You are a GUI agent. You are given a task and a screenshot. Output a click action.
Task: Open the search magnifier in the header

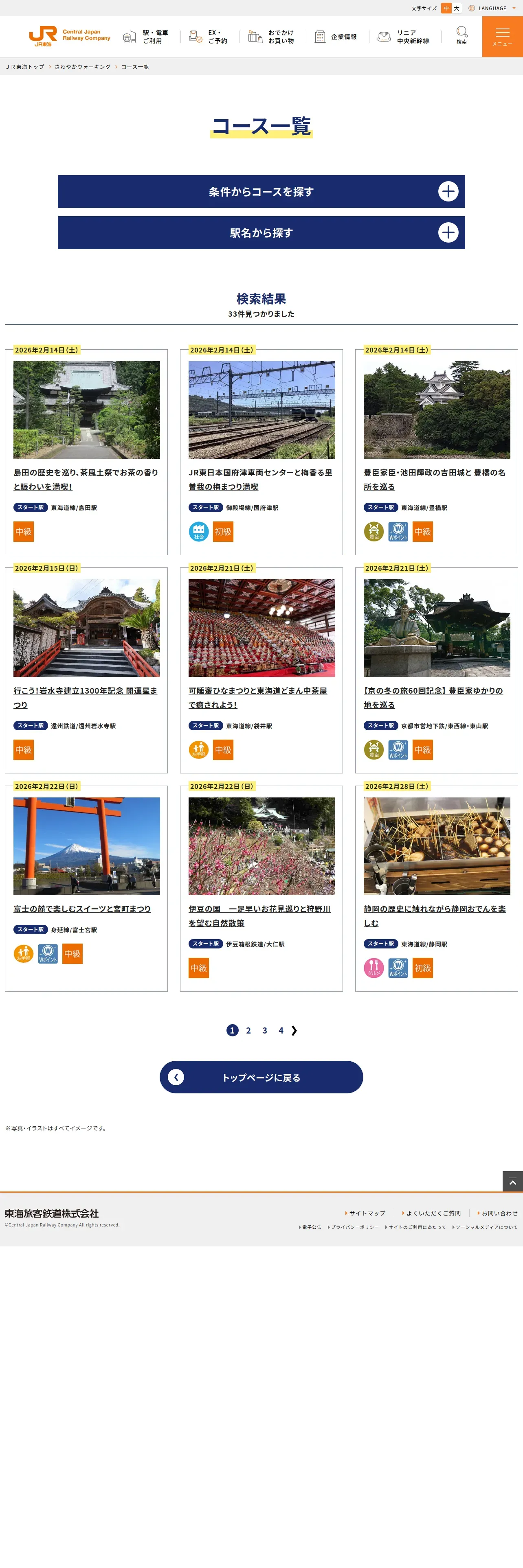461,35
